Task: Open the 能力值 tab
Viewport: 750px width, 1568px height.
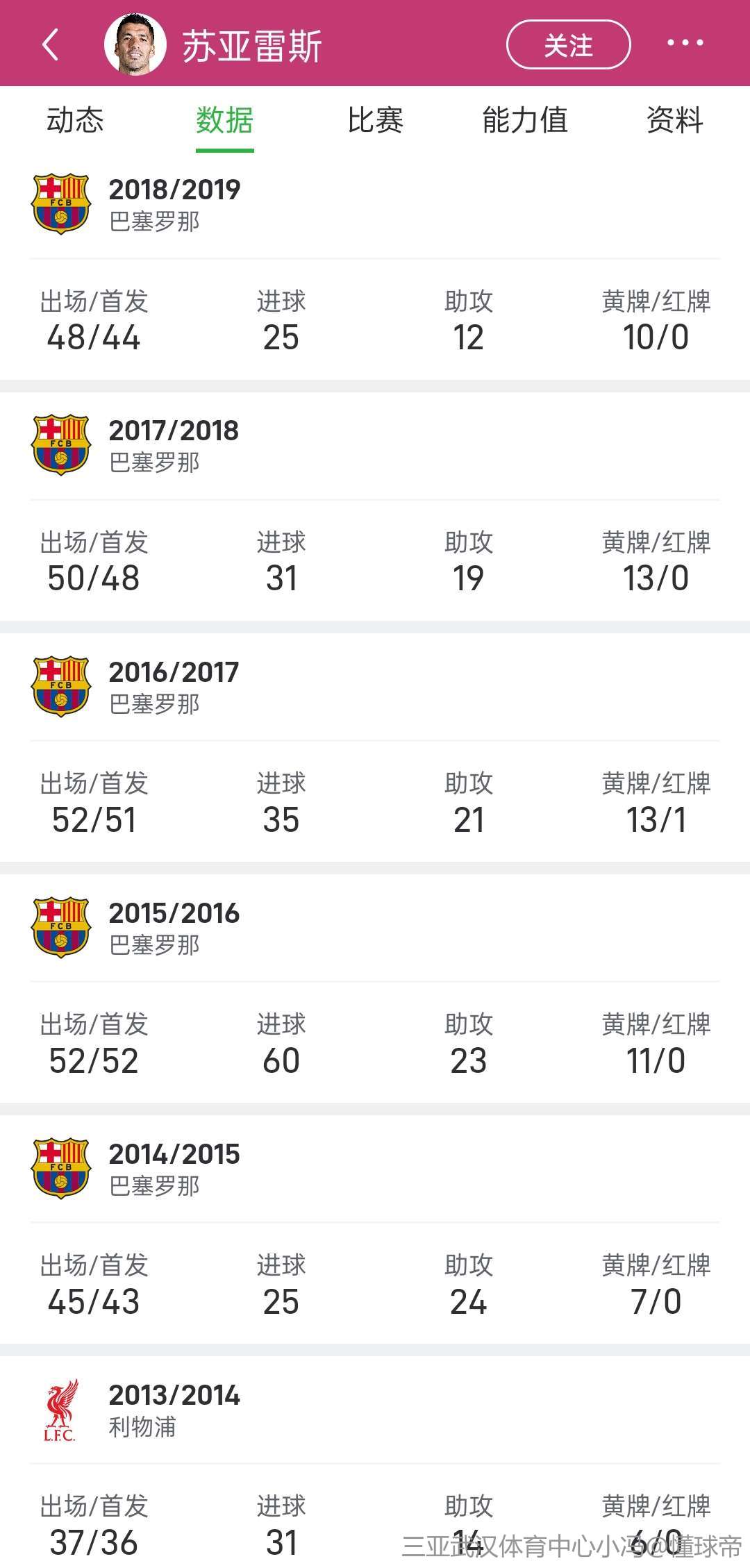Action: point(525,120)
